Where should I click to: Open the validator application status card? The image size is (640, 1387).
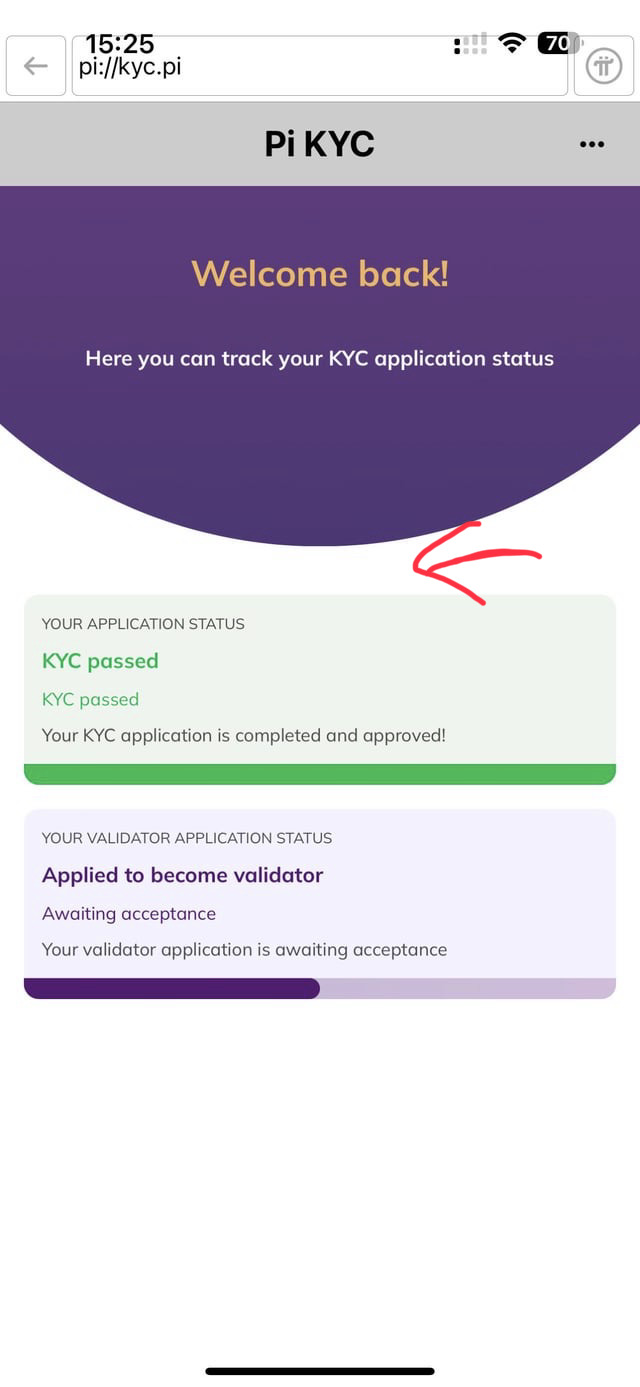(x=320, y=902)
